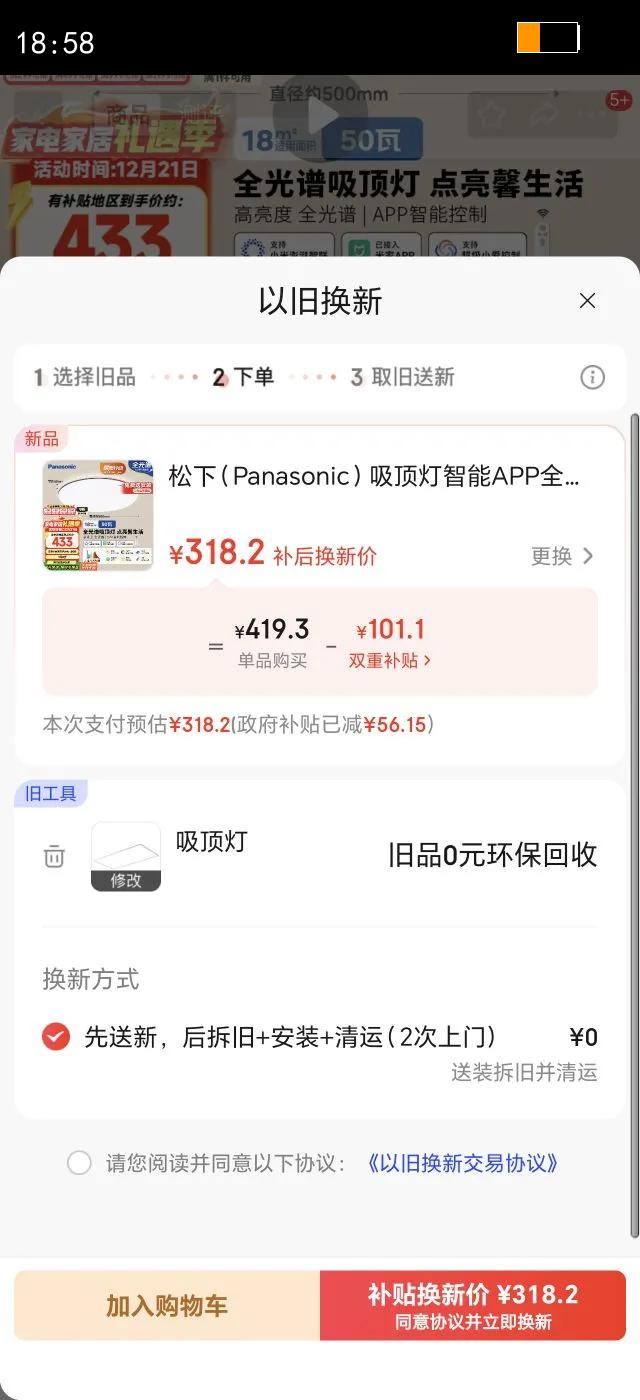Image resolution: width=640 pixels, height=1400 pixels.
Task: Tap 更换 to change the new product
Action: (x=562, y=556)
